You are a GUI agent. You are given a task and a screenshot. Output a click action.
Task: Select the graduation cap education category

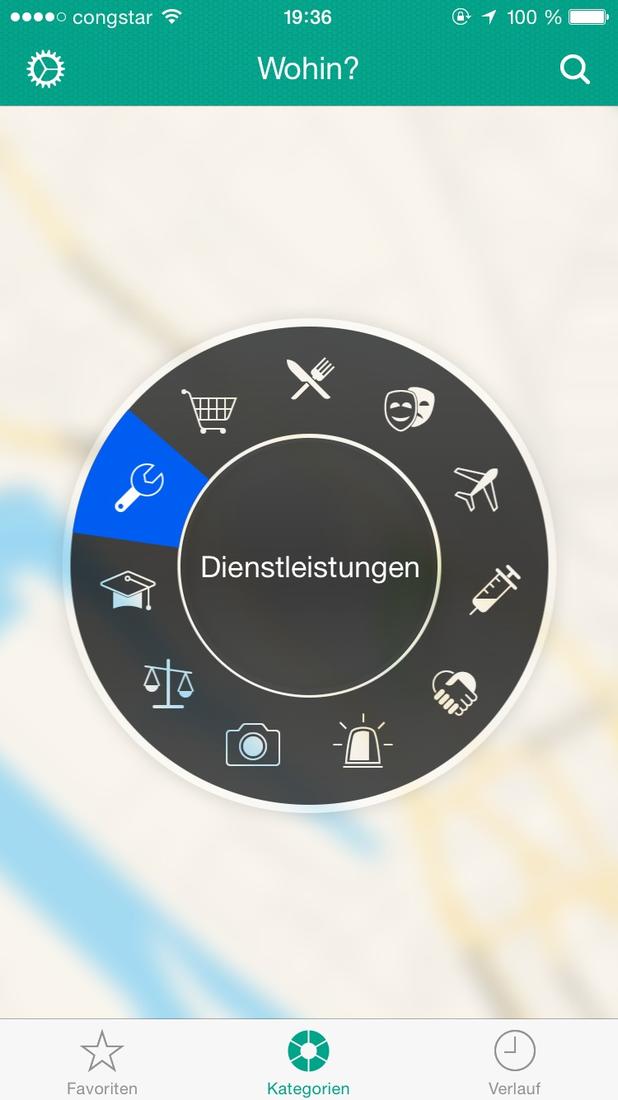pos(128,590)
